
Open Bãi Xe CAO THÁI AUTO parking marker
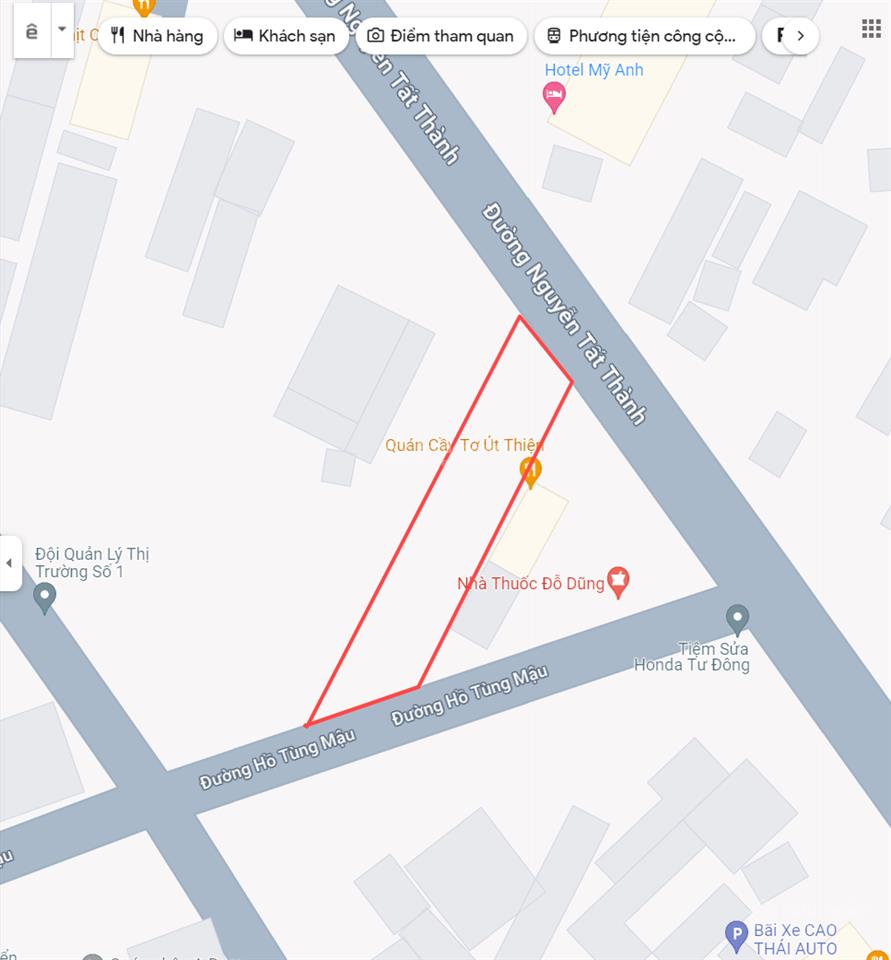point(736,937)
